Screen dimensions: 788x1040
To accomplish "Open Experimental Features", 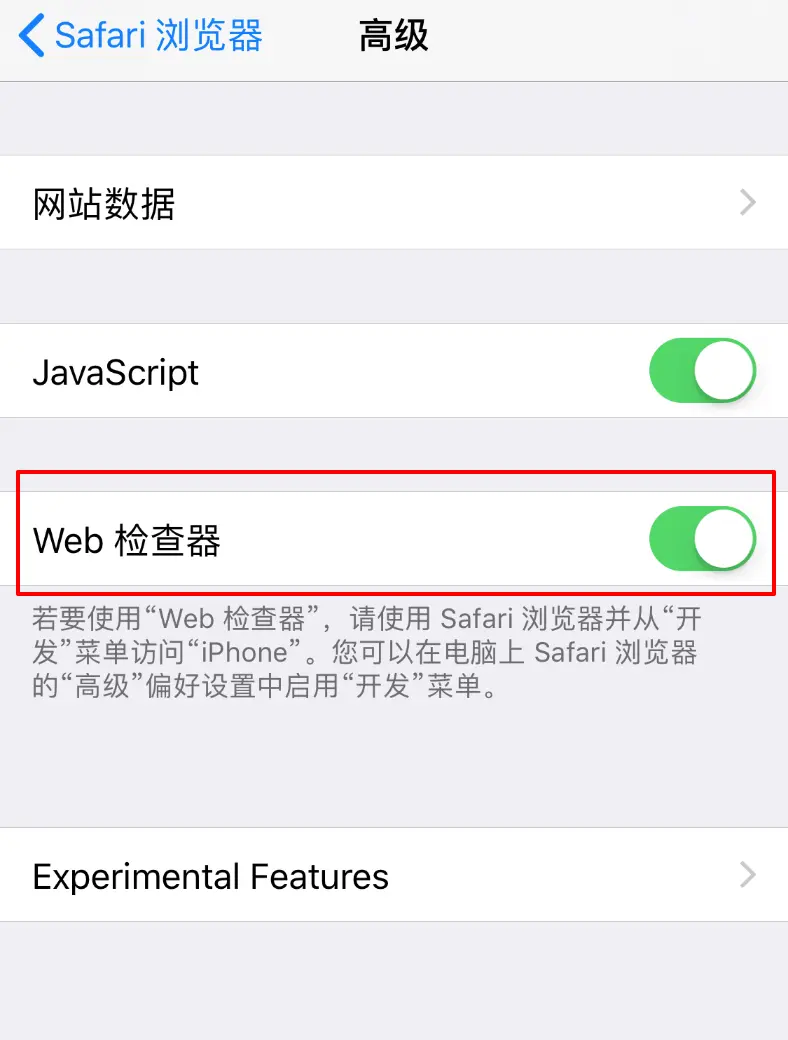I will point(393,875).
